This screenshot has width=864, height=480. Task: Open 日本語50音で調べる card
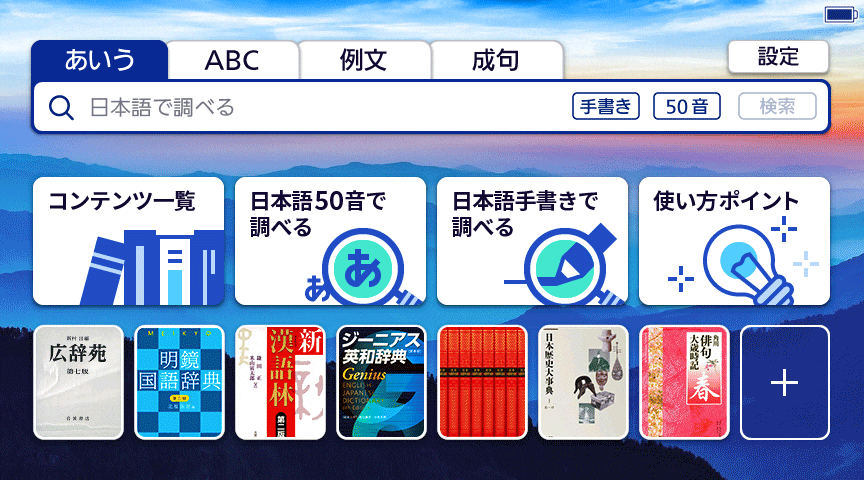pos(330,241)
